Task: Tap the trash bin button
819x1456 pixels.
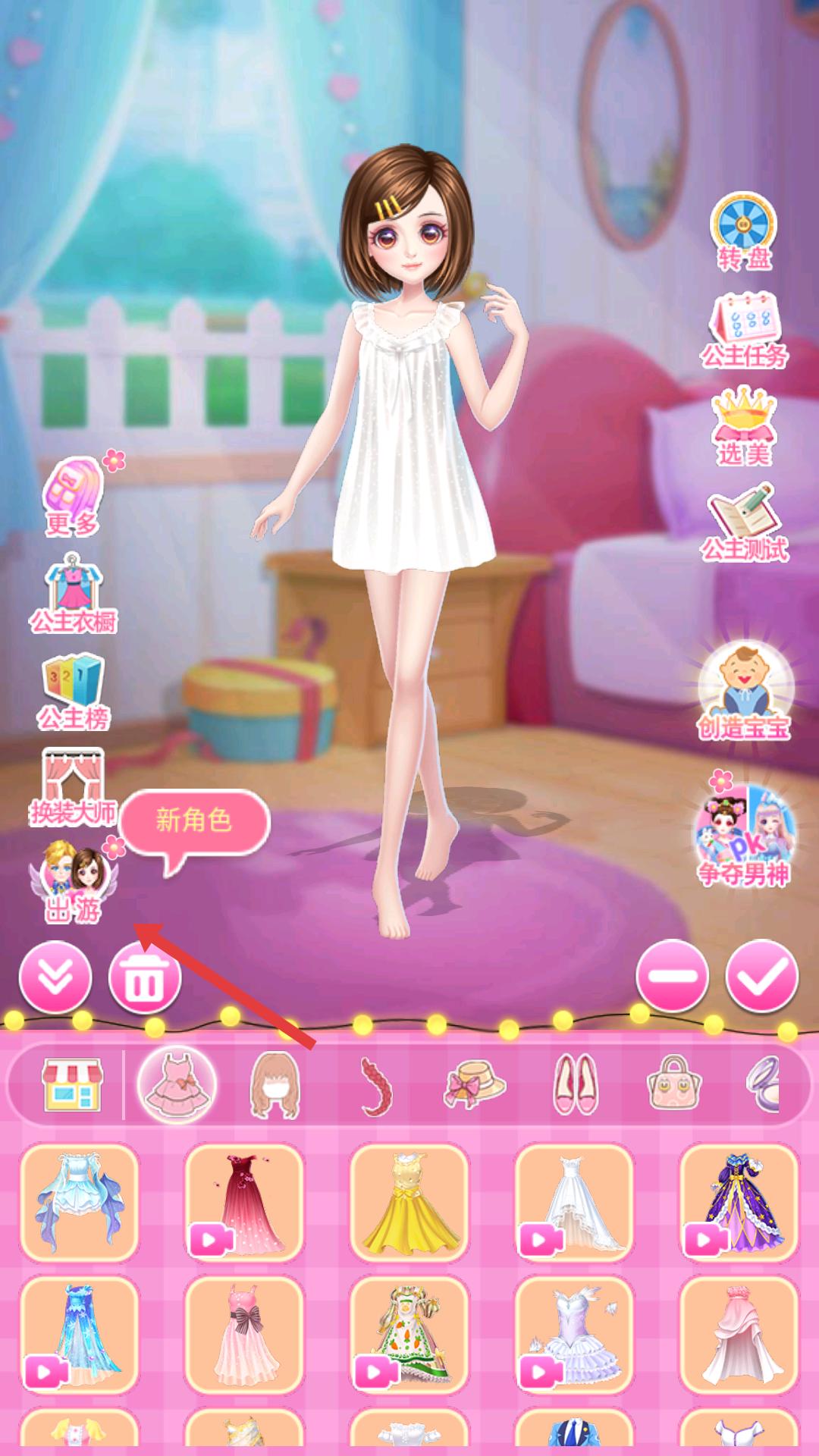Action: click(x=145, y=978)
